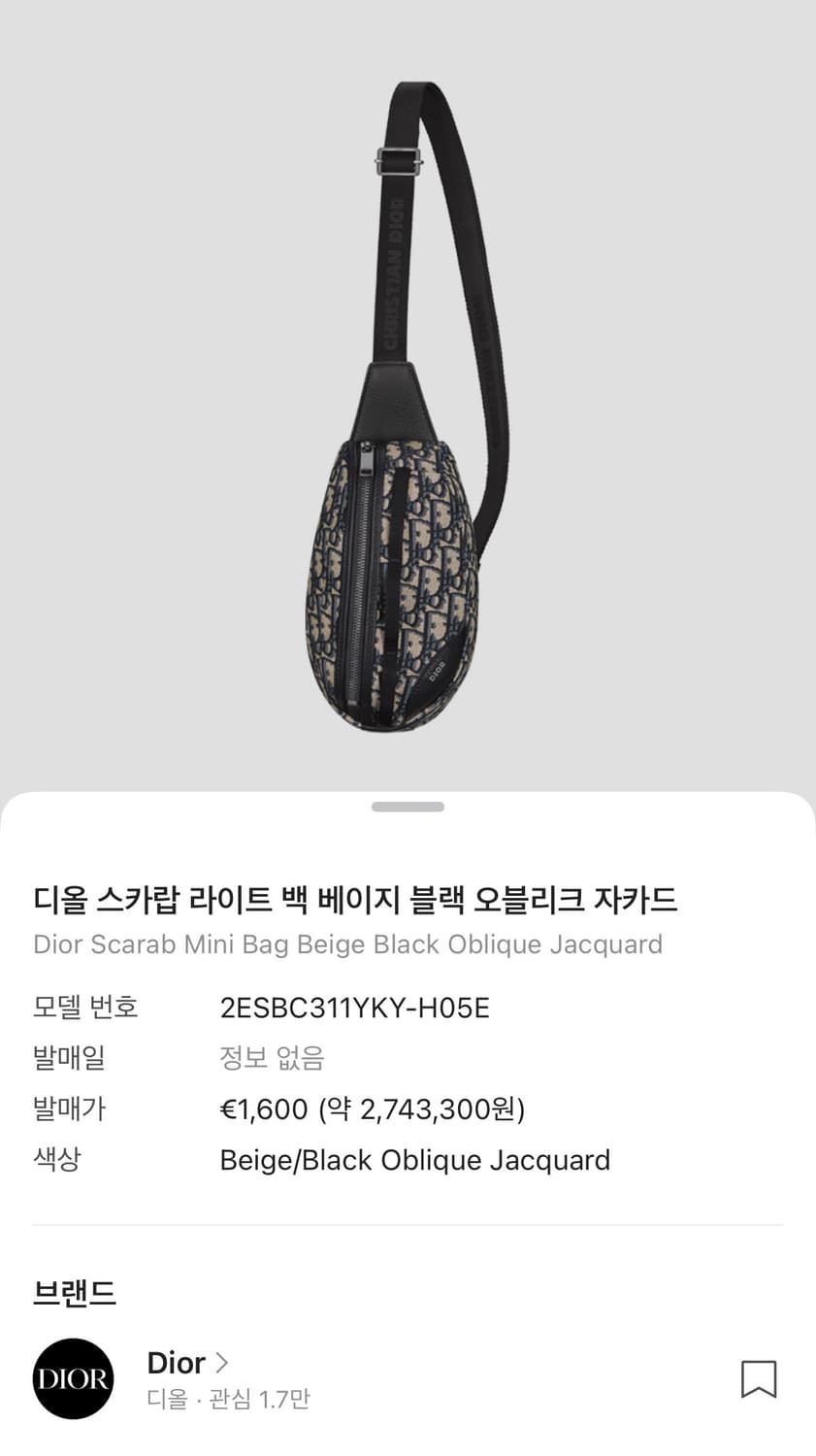Click the release price €1,600 entry
The width and height of the screenshot is (816, 1456).
tap(373, 1109)
